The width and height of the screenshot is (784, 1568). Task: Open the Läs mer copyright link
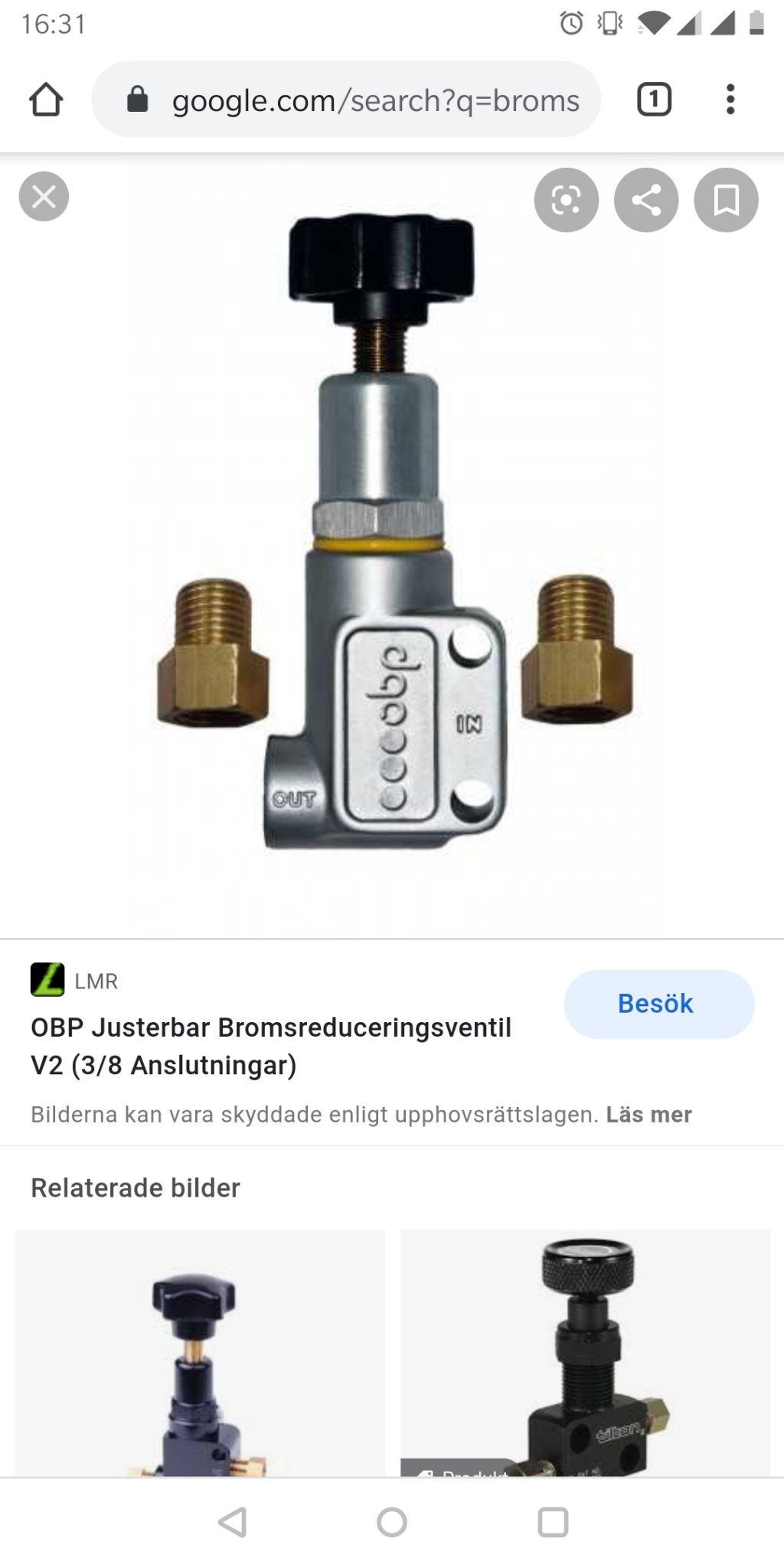(x=648, y=1115)
